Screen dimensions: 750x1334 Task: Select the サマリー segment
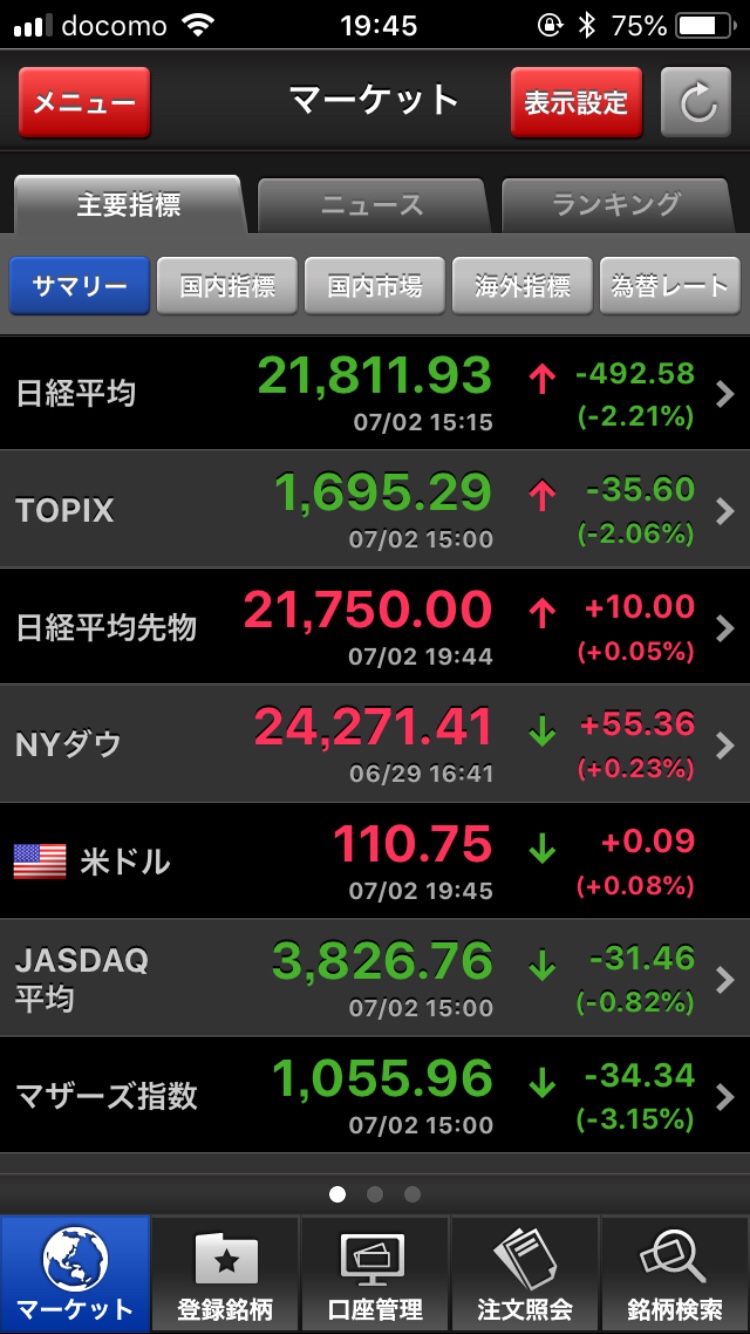point(79,286)
